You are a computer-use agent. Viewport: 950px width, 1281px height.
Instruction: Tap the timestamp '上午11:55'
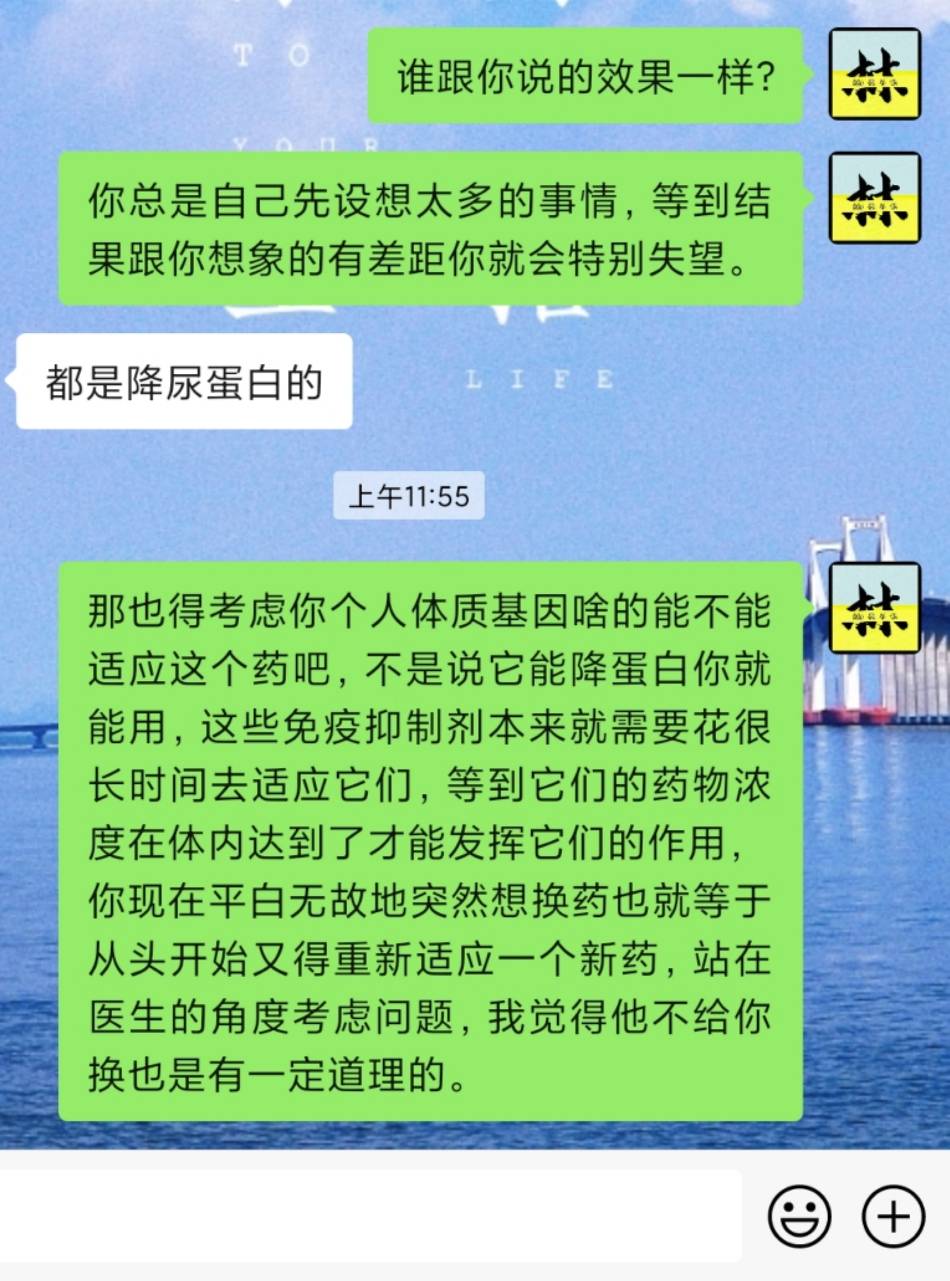(x=410, y=493)
